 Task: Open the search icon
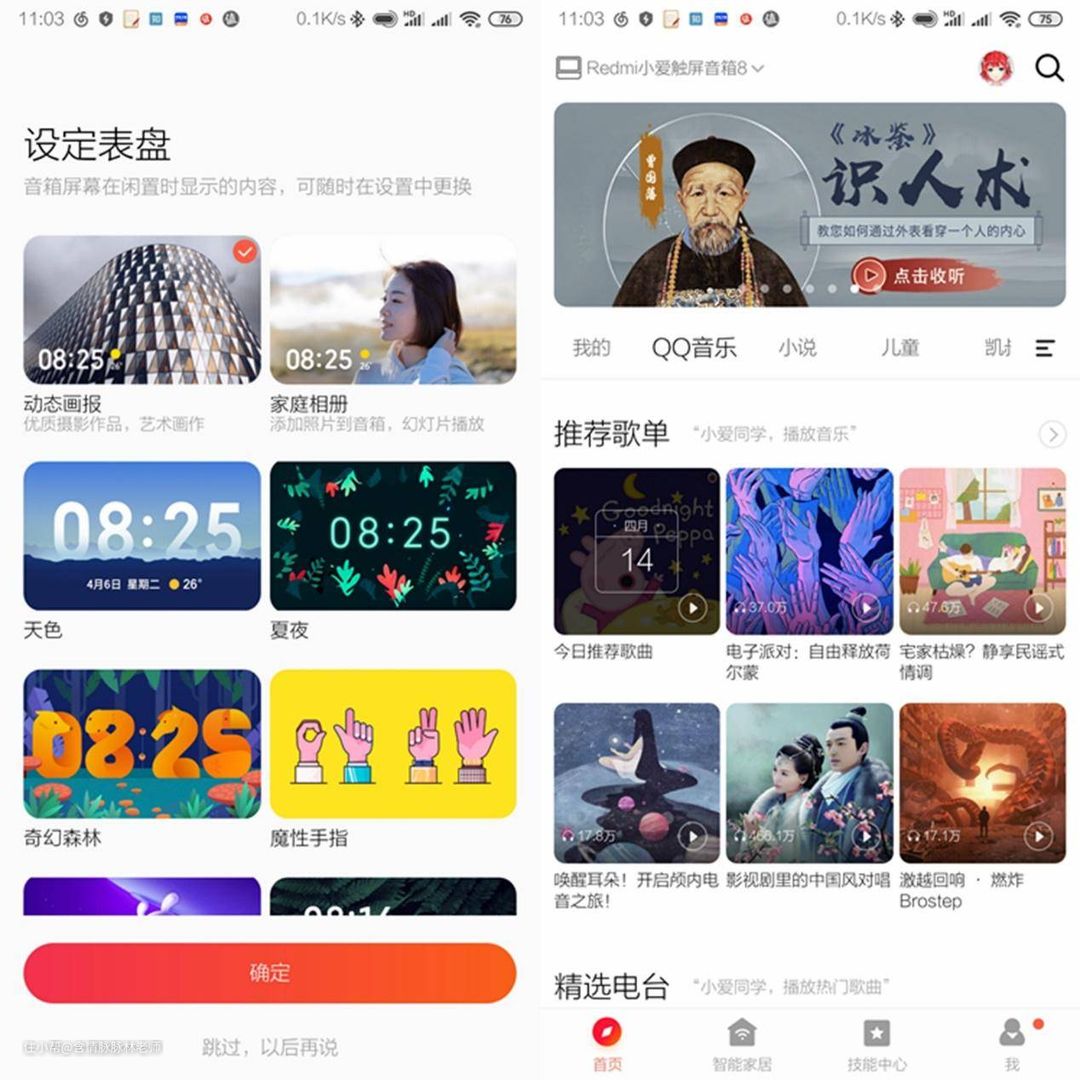pyautogui.click(x=1049, y=68)
